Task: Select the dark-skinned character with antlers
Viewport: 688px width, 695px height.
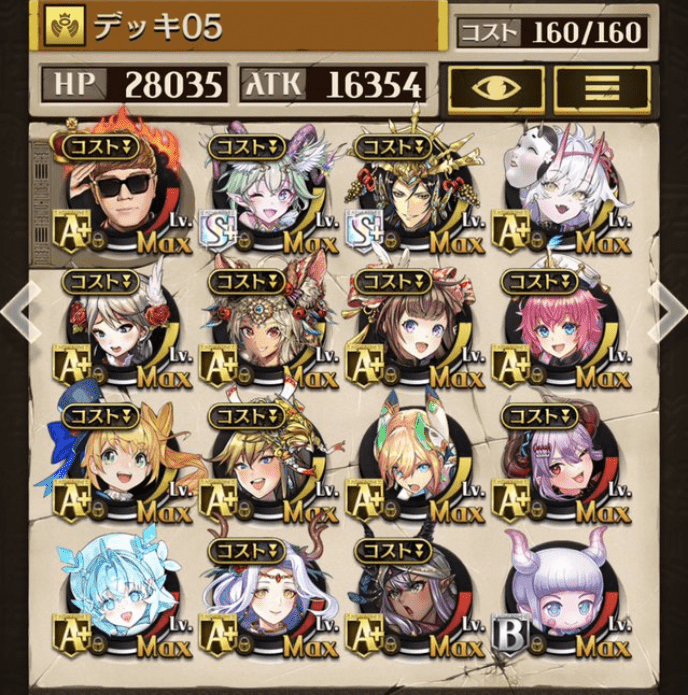Action: click(x=408, y=600)
